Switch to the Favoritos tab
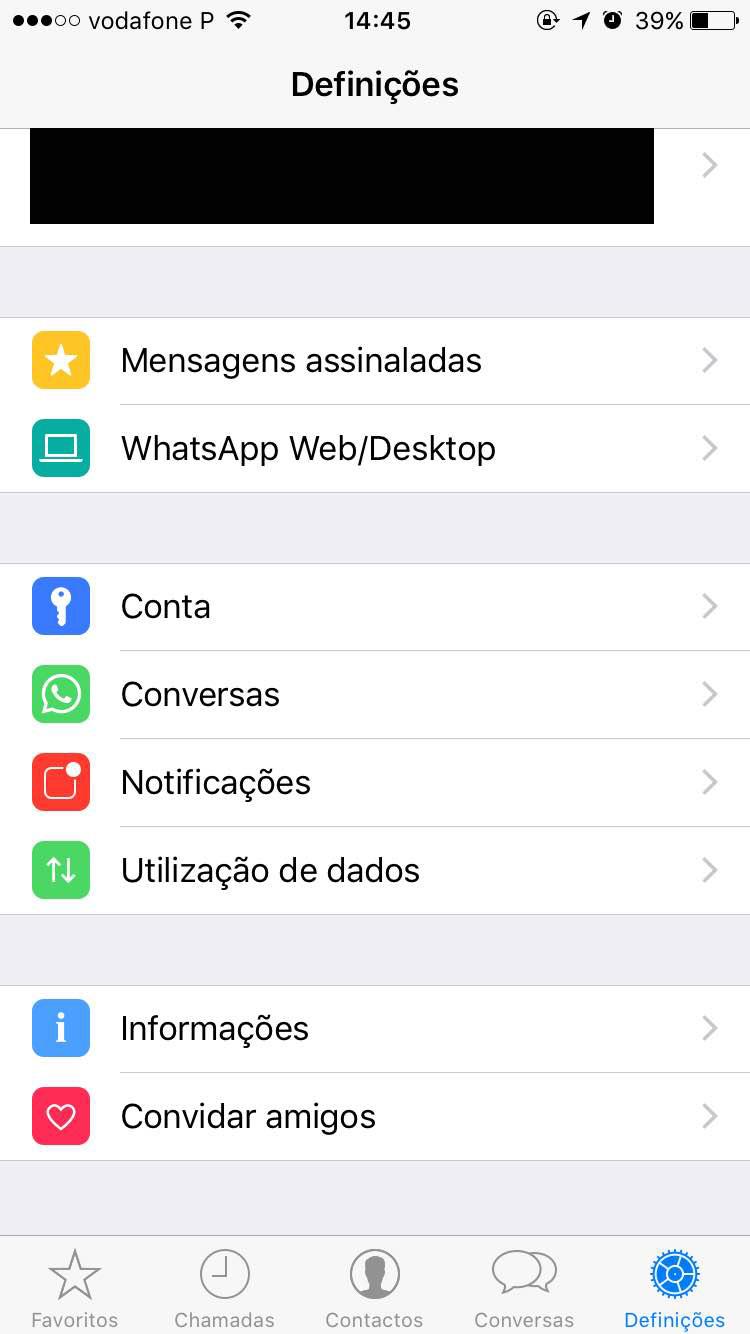 75,1288
